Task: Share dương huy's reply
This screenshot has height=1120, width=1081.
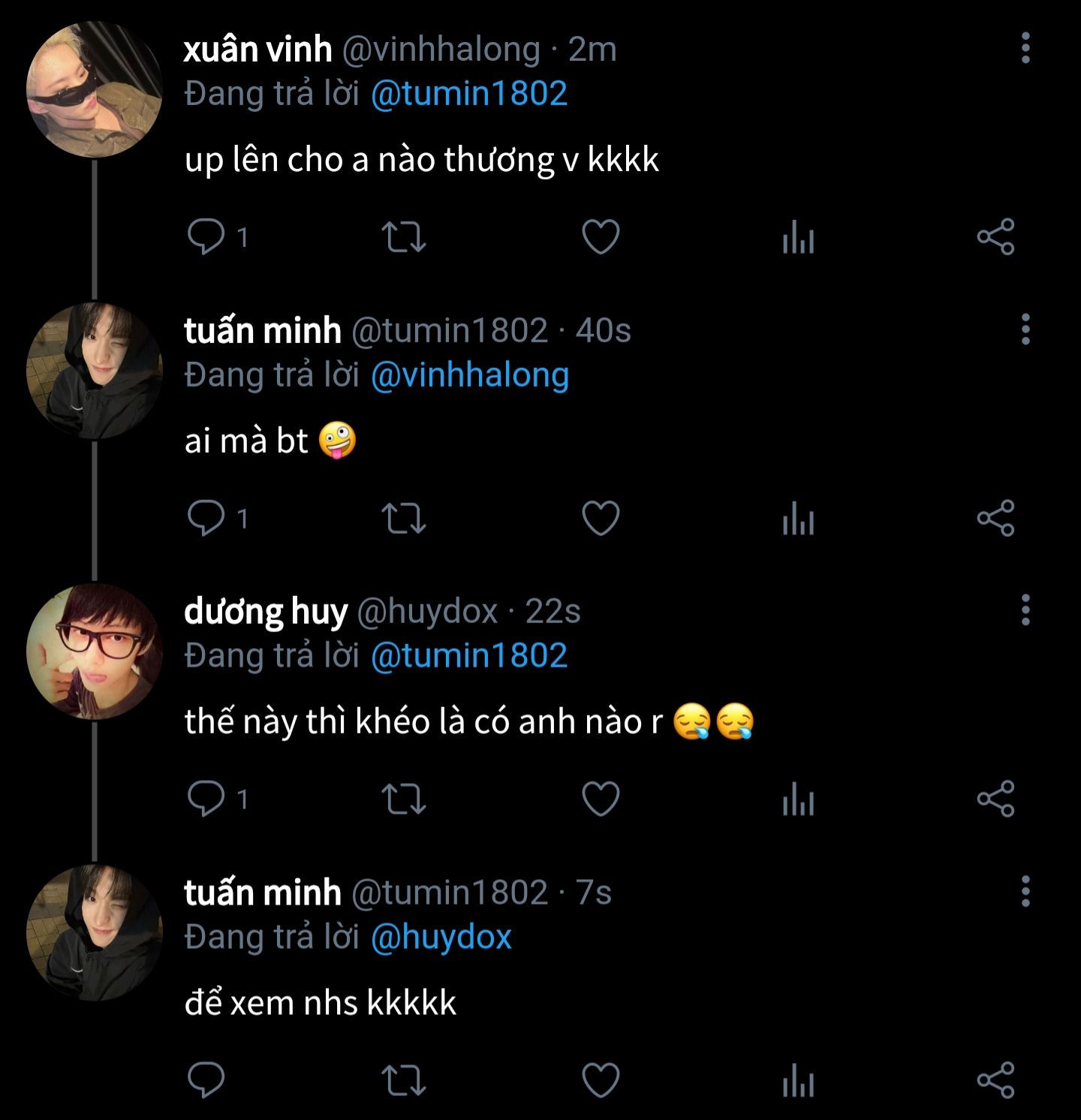Action: point(996,798)
